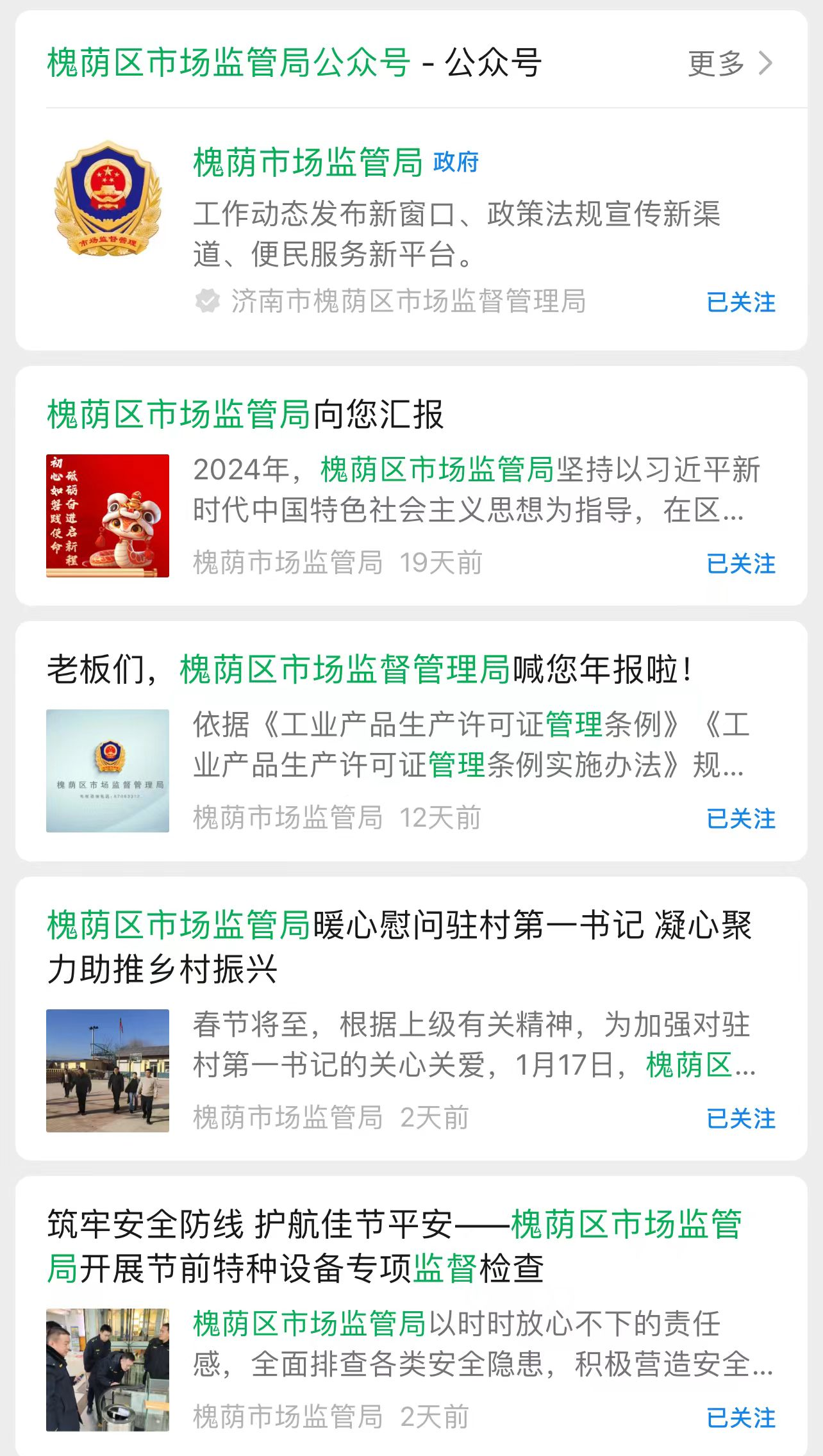Open the 喊您年报啦 article
Image resolution: width=823 pixels, height=1456 pixels.
369,670
